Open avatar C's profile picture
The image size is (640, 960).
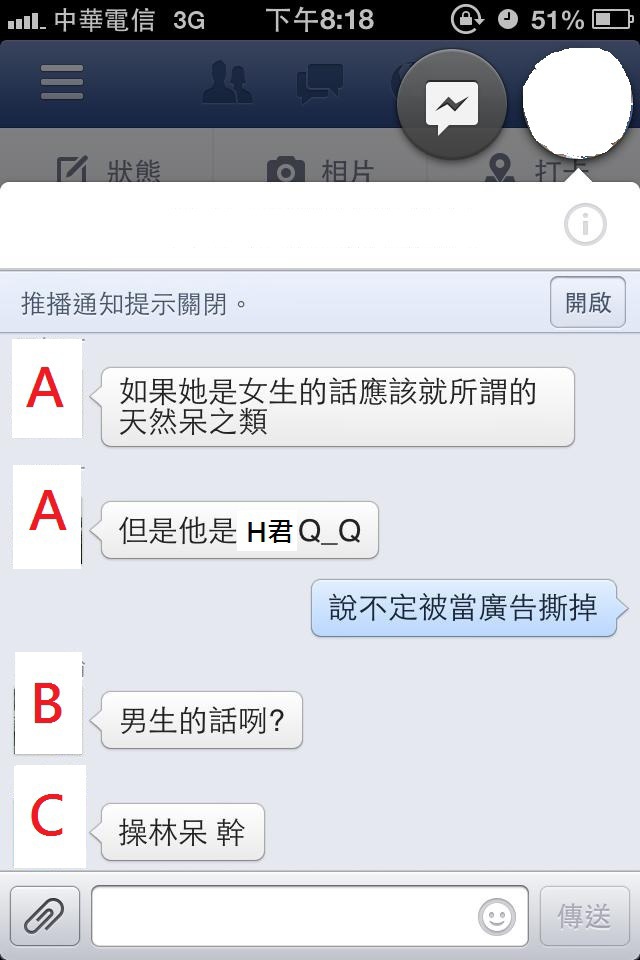48,816
